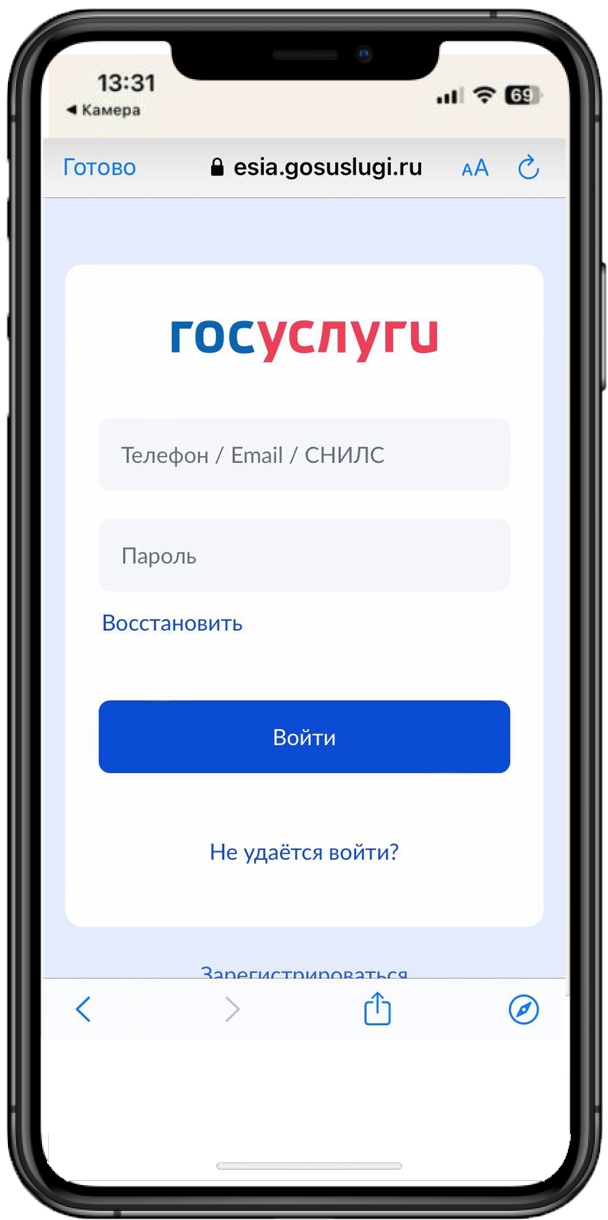Open the aA text size menu
The width and height of the screenshot is (608, 1220).
(x=475, y=168)
